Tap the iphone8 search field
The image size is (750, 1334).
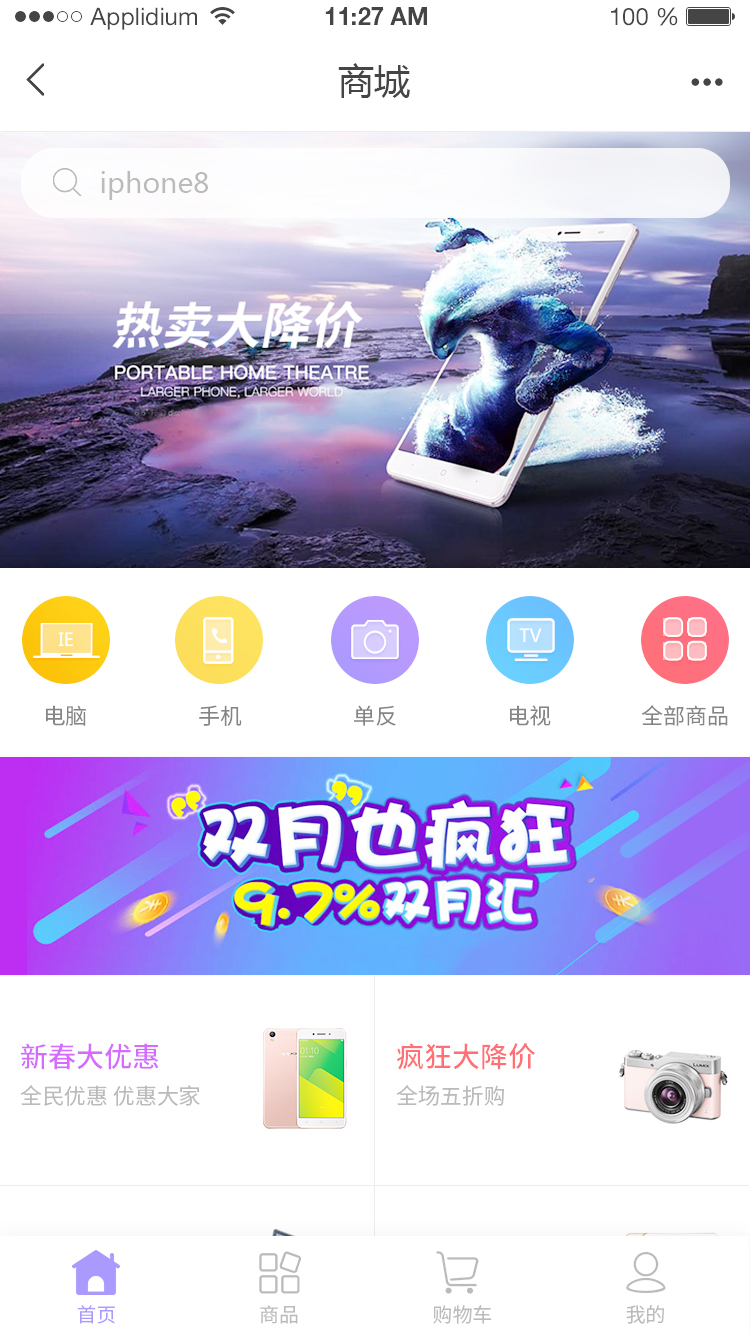tap(375, 183)
